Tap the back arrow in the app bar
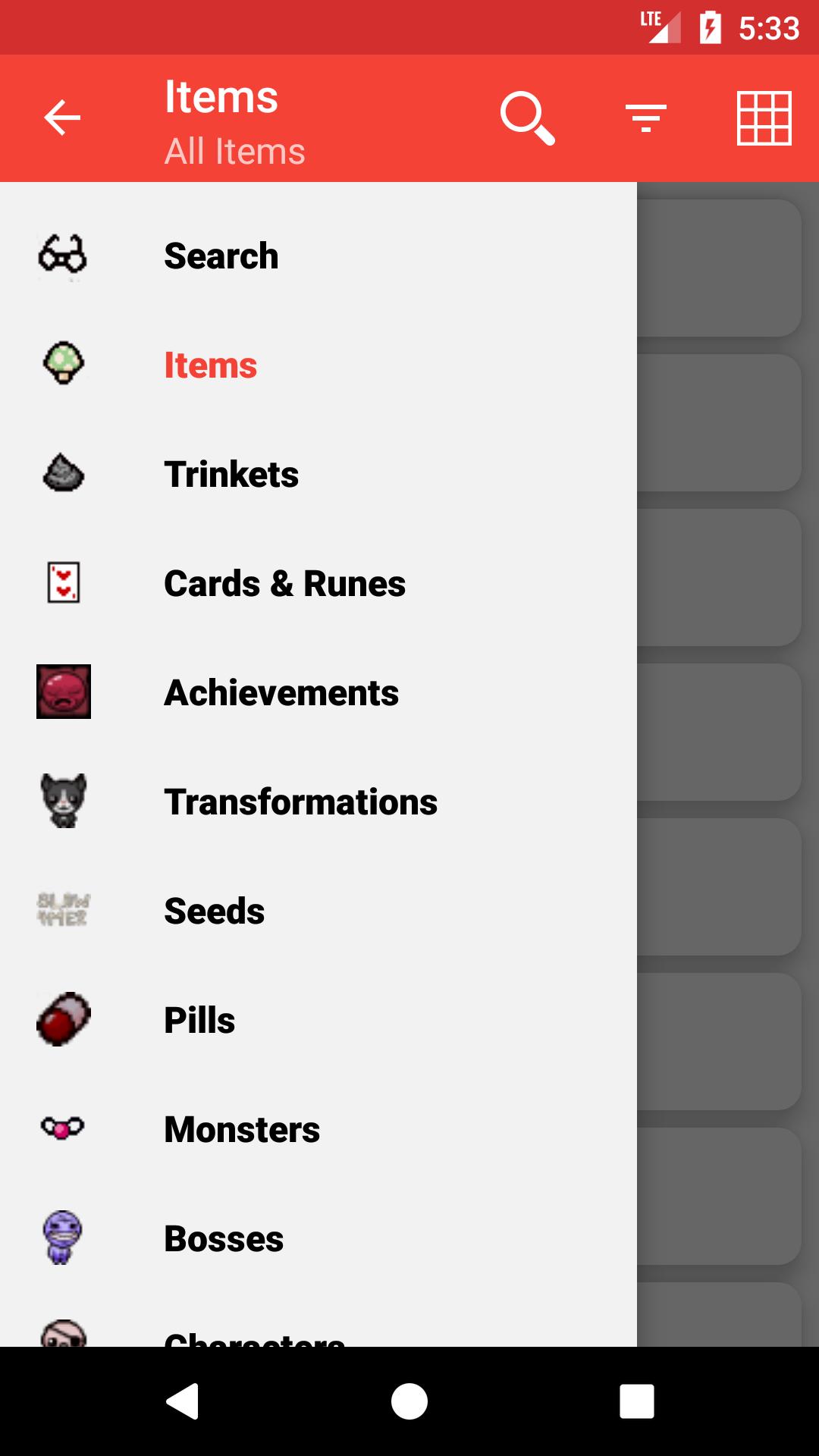Screen dimensions: 819x1456 coord(62,118)
